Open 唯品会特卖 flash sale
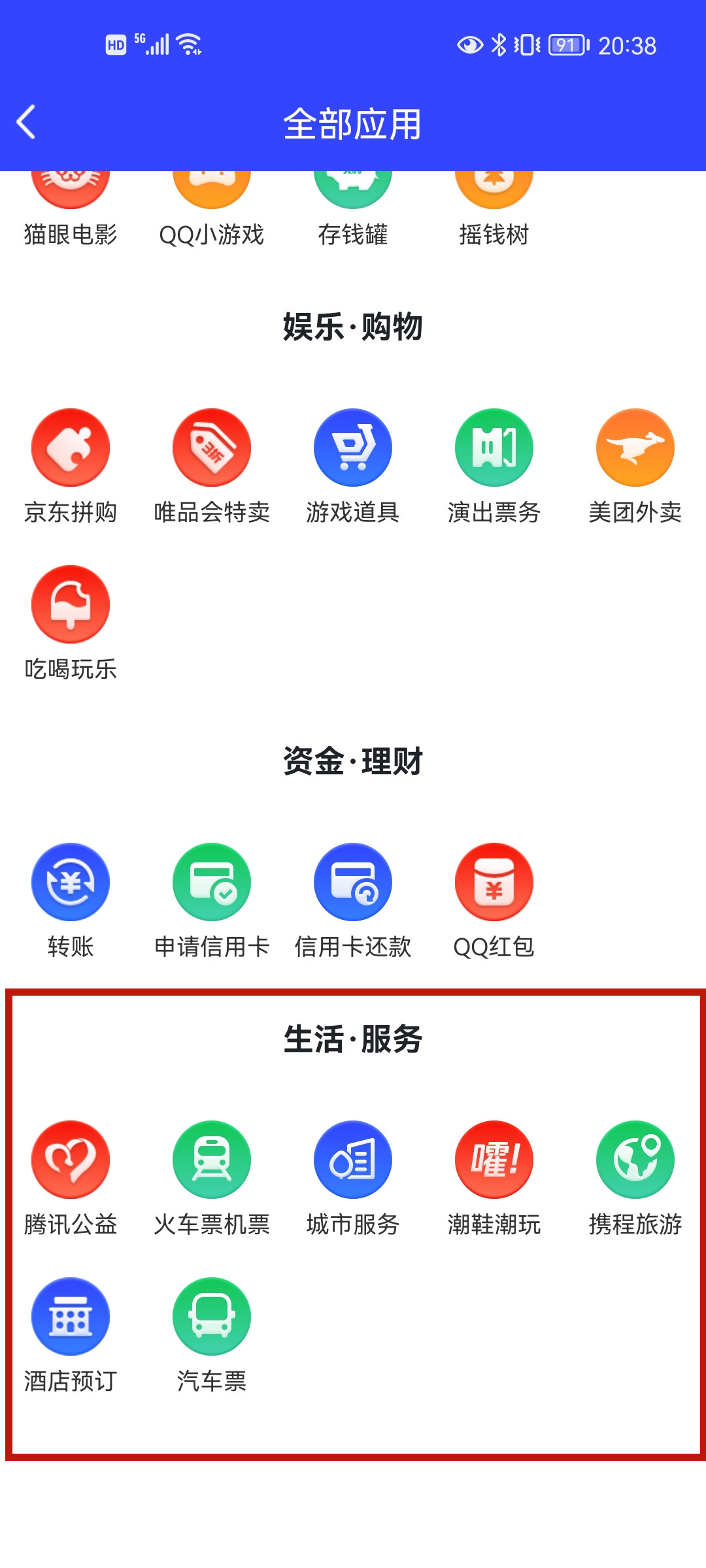Image resolution: width=706 pixels, height=1568 pixels. 211,464
